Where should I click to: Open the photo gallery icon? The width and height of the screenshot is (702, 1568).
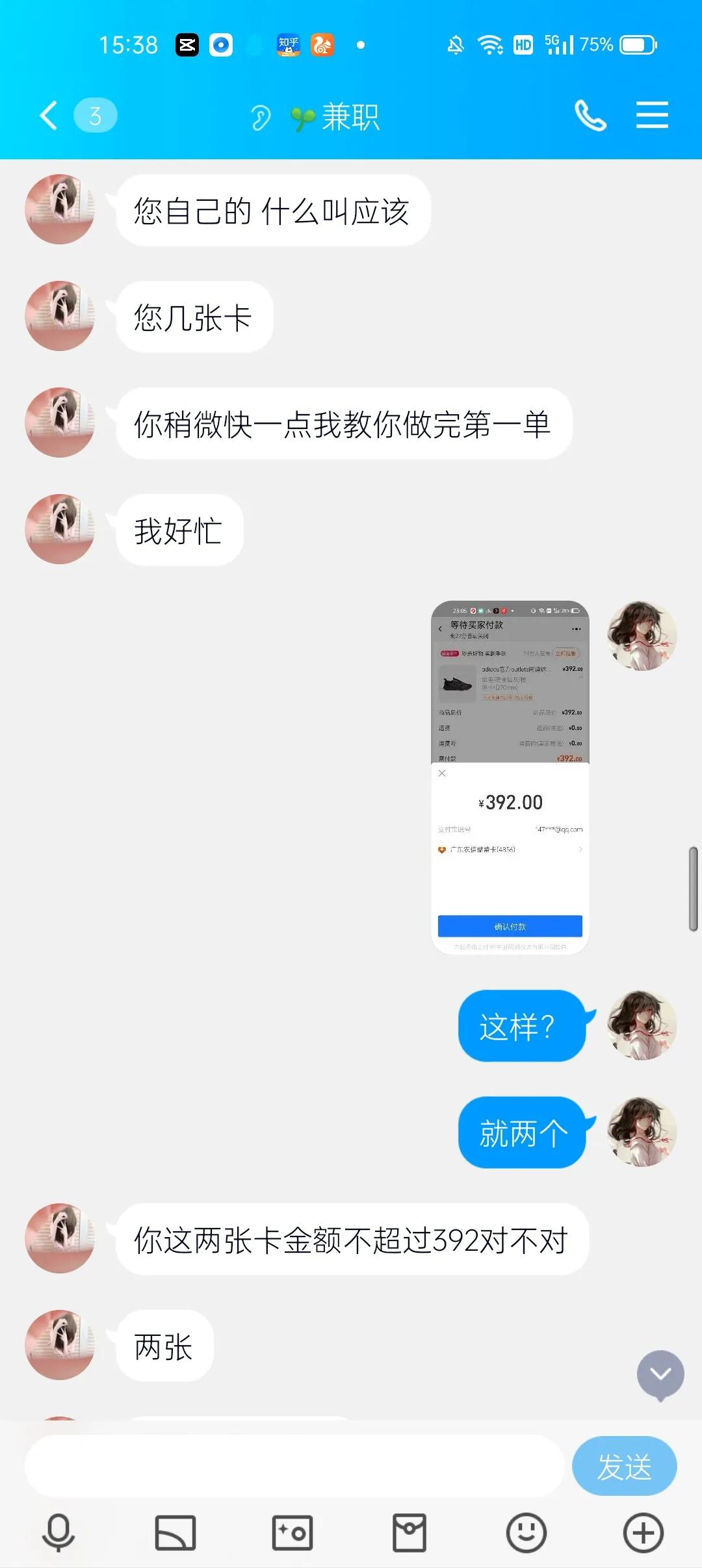[174, 1532]
